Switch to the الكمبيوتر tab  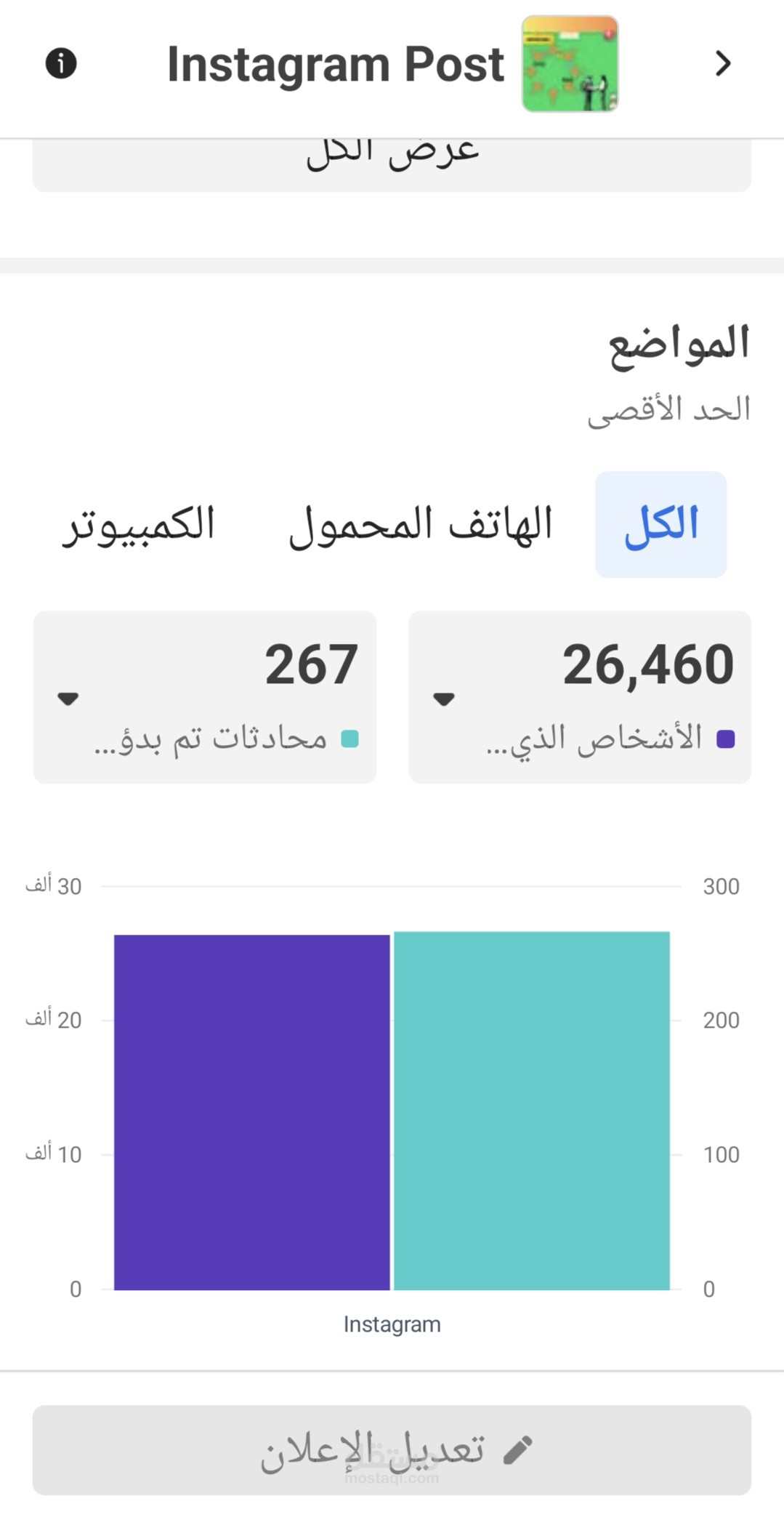click(138, 524)
